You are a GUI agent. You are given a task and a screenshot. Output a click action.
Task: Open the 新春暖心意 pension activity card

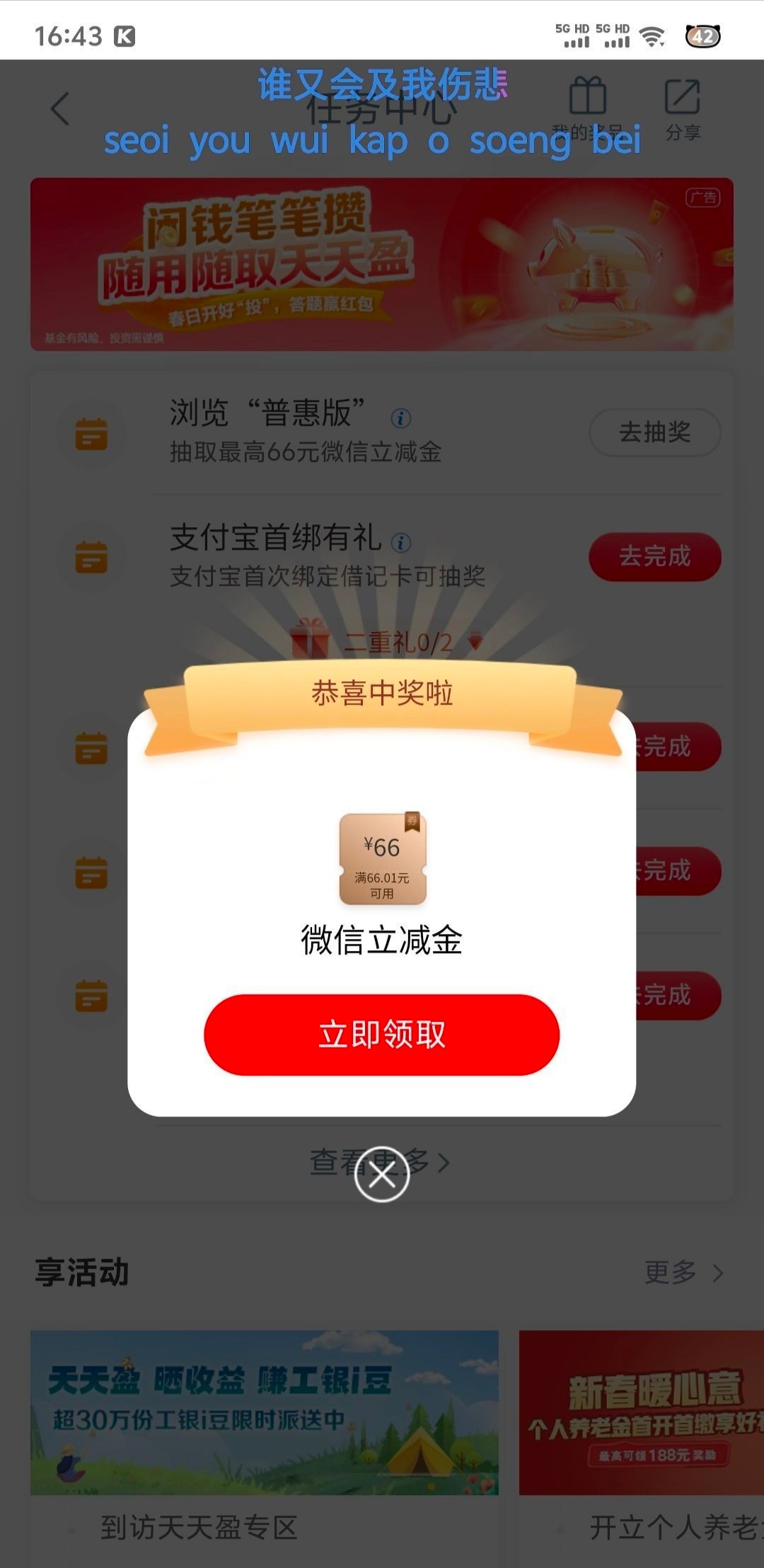(x=641, y=1412)
